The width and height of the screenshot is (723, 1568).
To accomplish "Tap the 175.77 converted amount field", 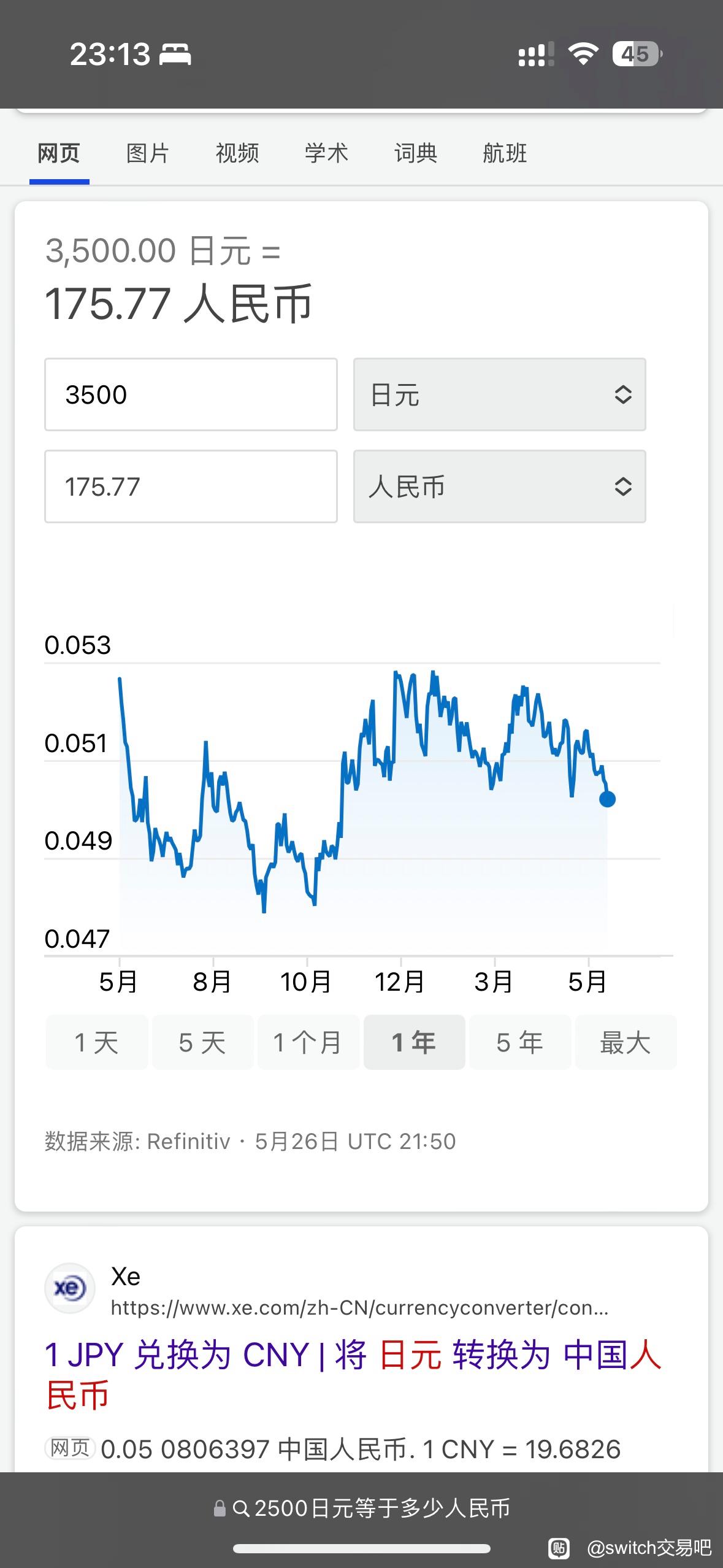I will (x=191, y=486).
